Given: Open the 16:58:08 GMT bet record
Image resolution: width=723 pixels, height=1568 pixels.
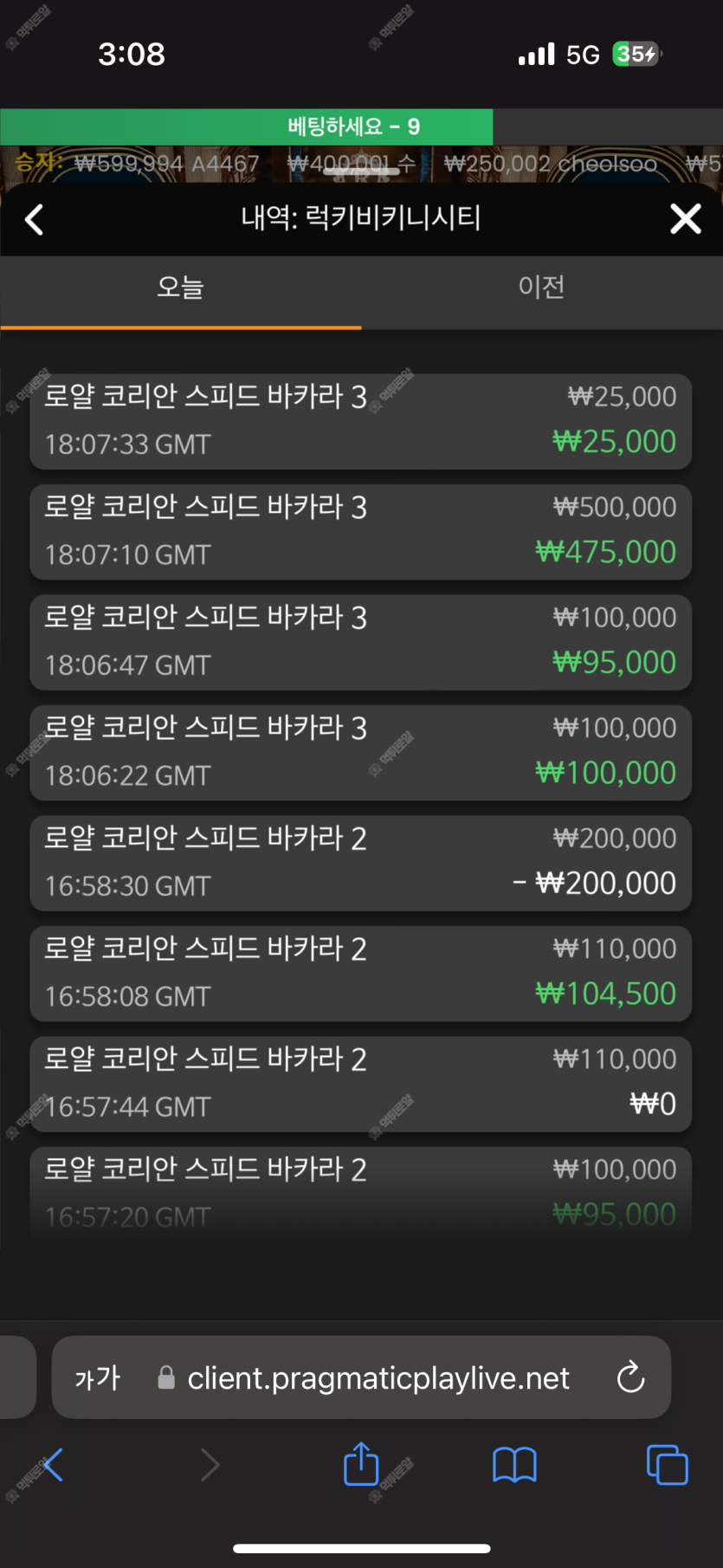Looking at the screenshot, I should 360,973.
